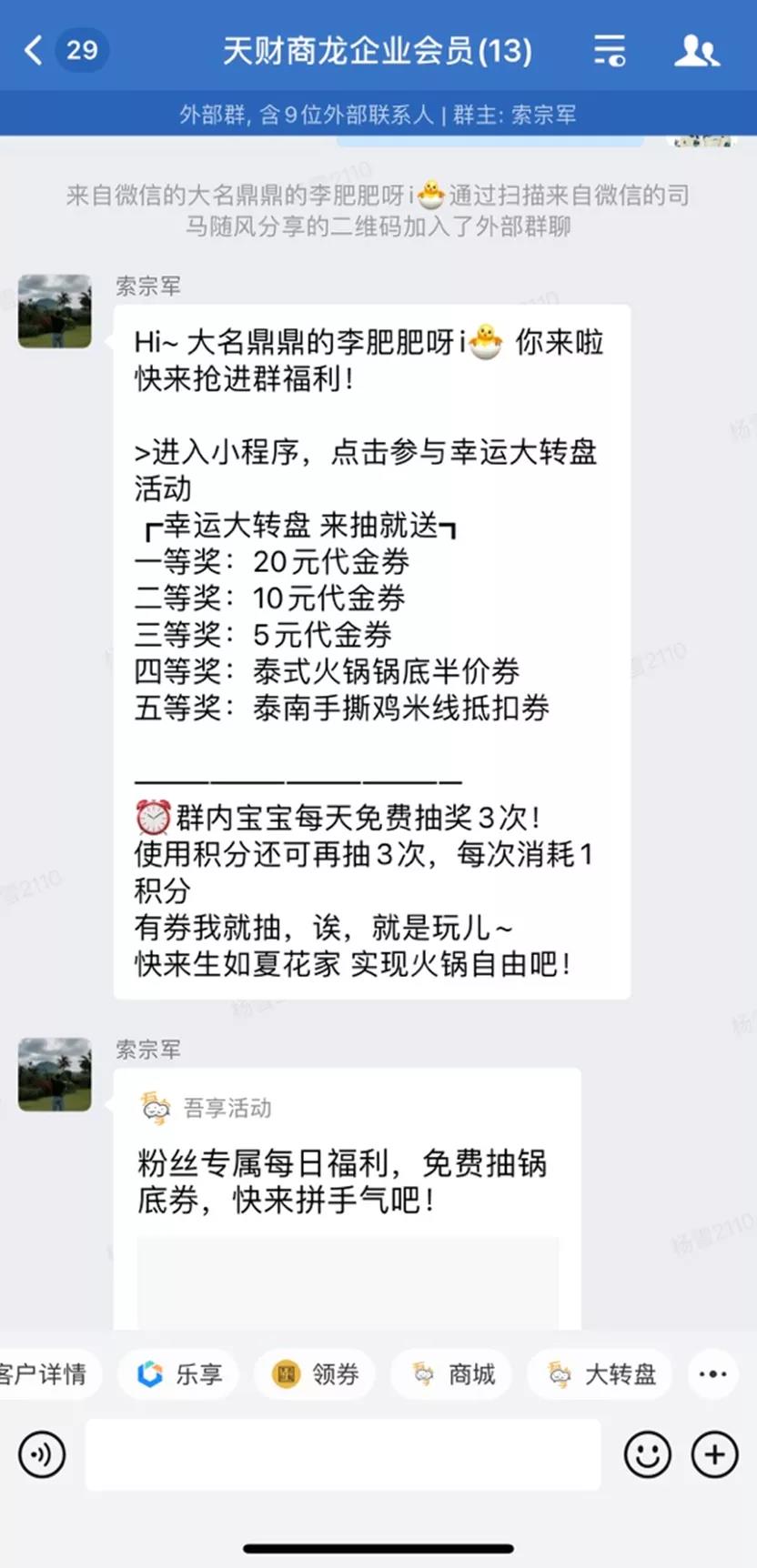Select the 领券 coupon chip
The width and height of the screenshot is (757, 1568).
point(317,1373)
